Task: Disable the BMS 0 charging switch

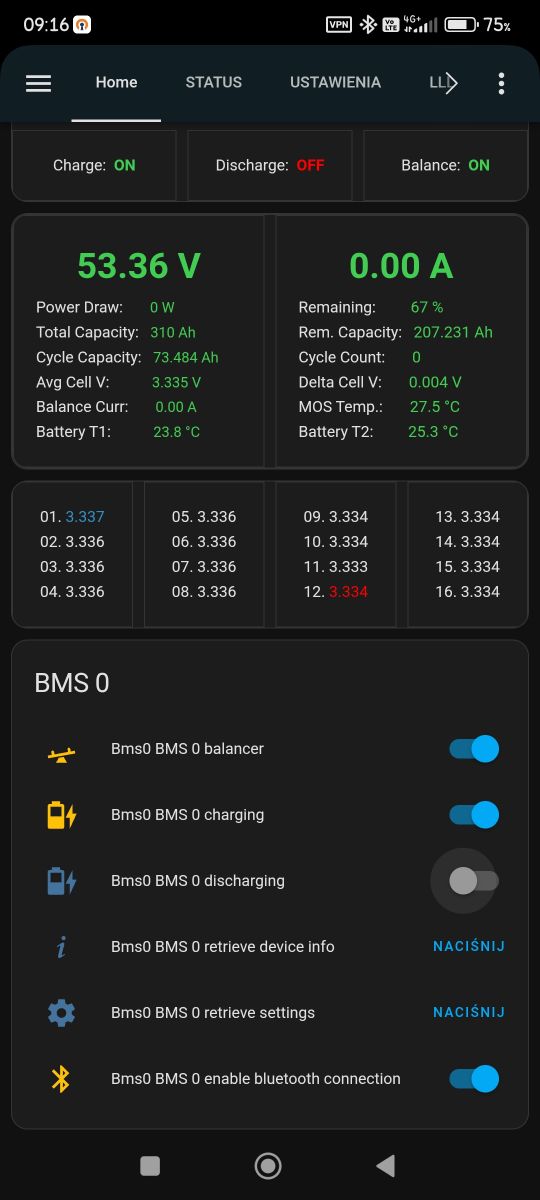Action: coord(474,815)
